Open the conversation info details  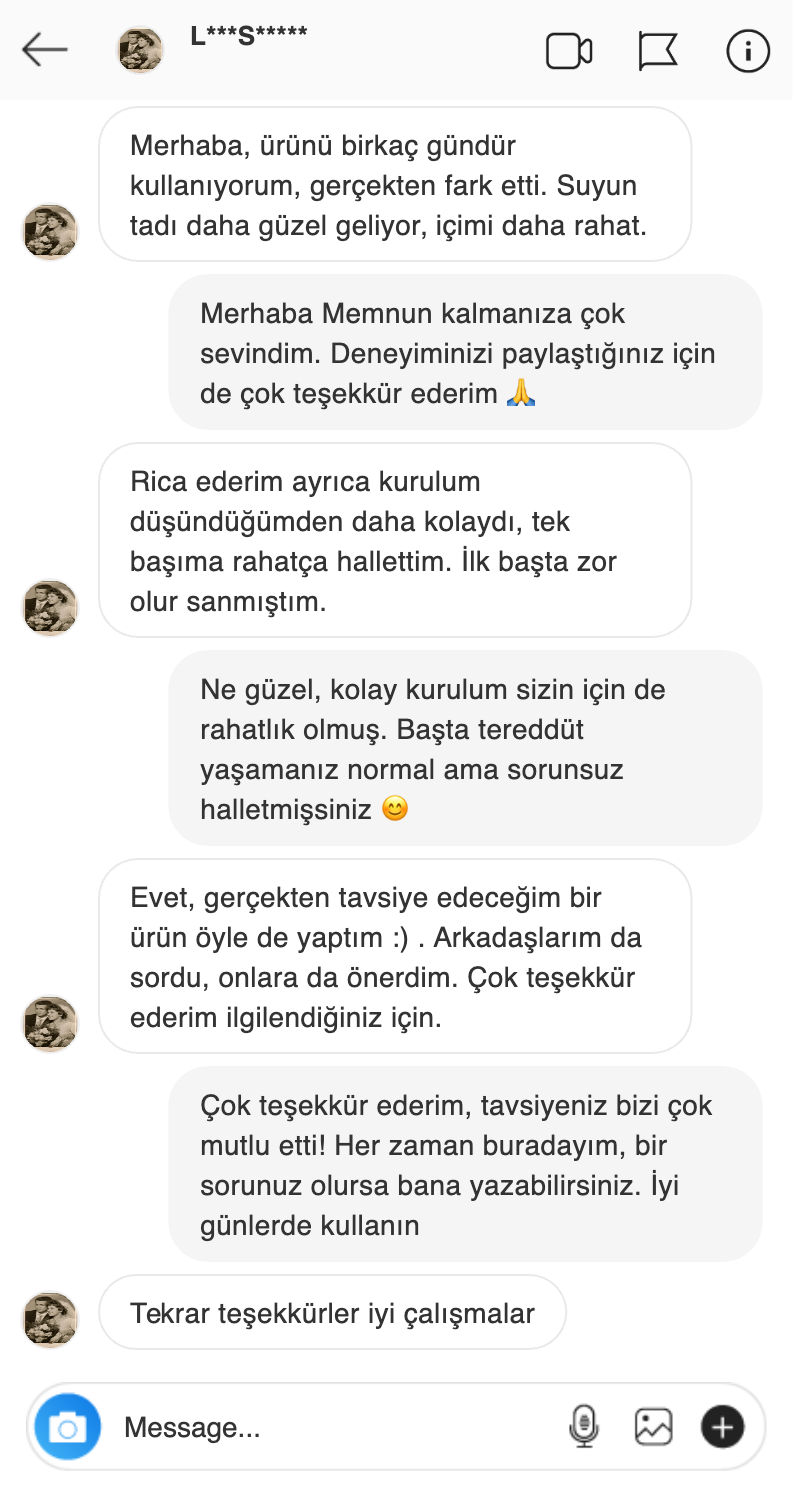(748, 50)
